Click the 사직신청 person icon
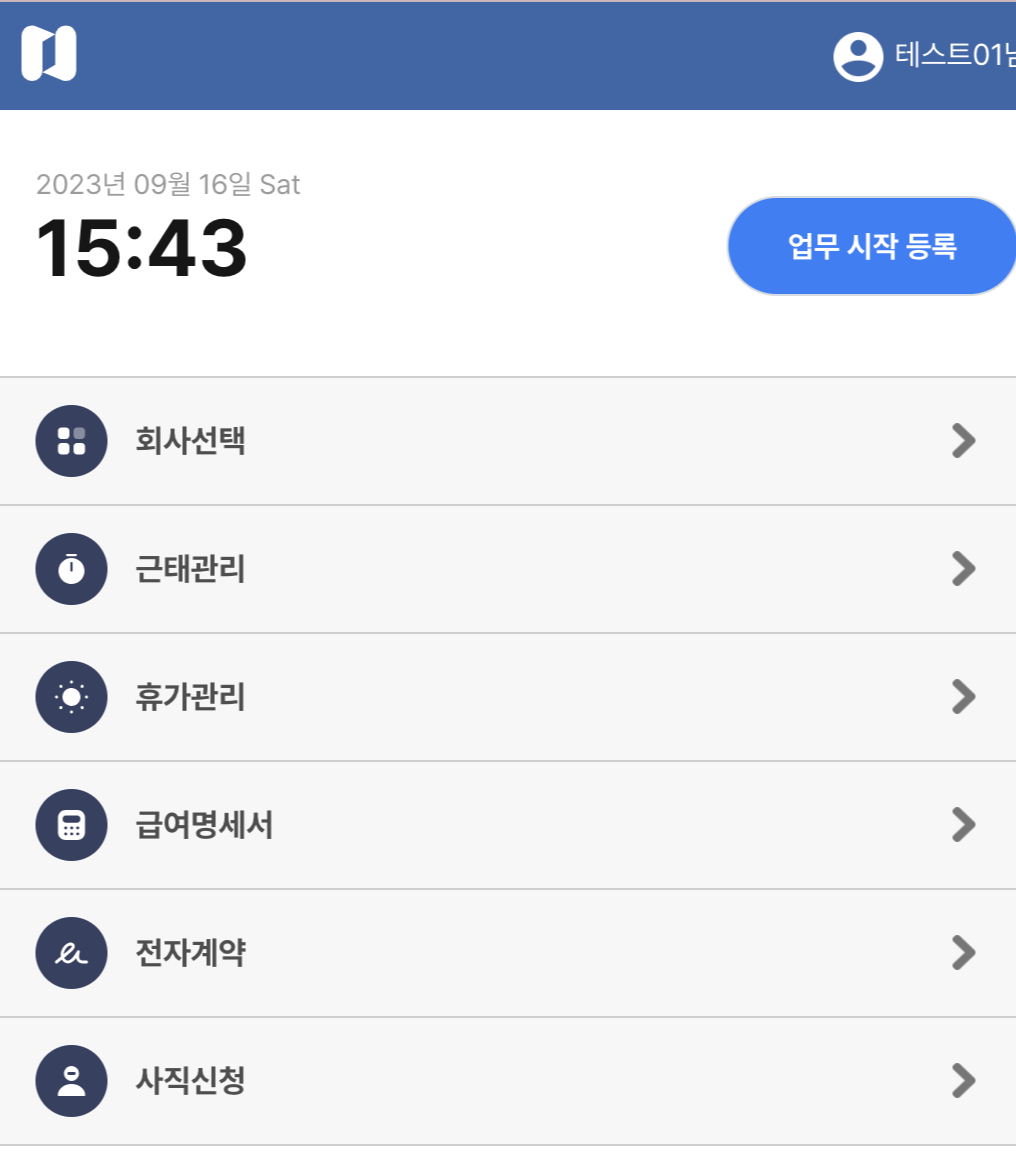Viewport: 1016px width, 1169px height. click(x=70, y=1081)
